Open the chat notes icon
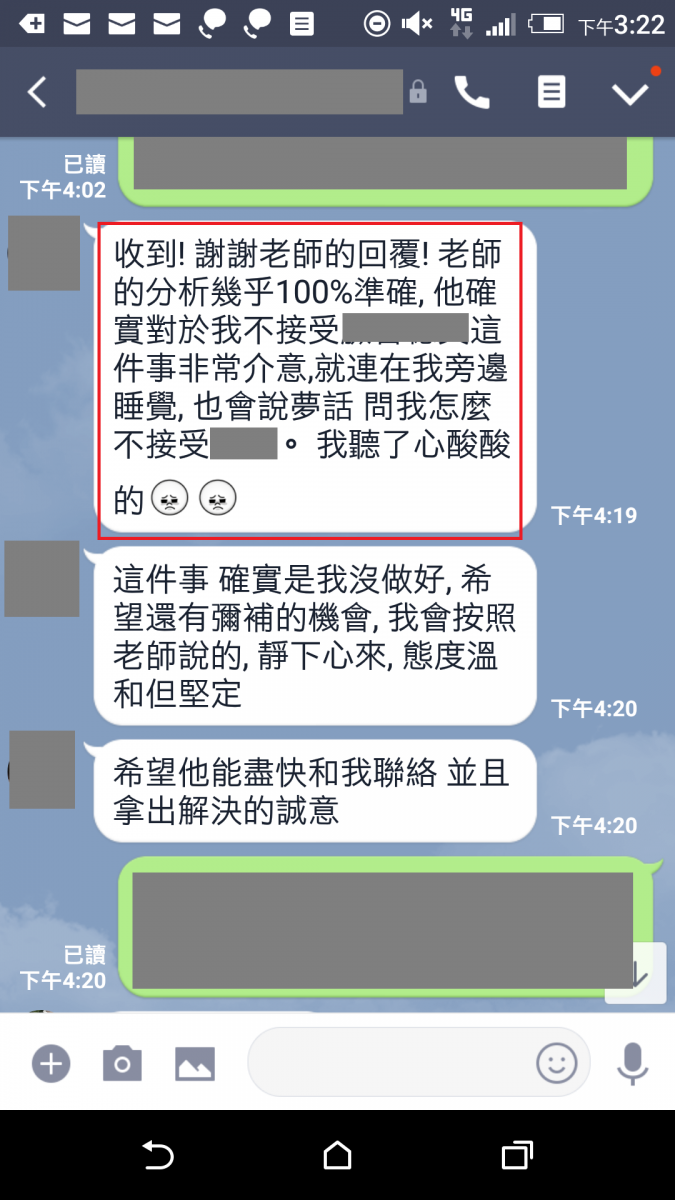The image size is (675, 1200). point(550,92)
